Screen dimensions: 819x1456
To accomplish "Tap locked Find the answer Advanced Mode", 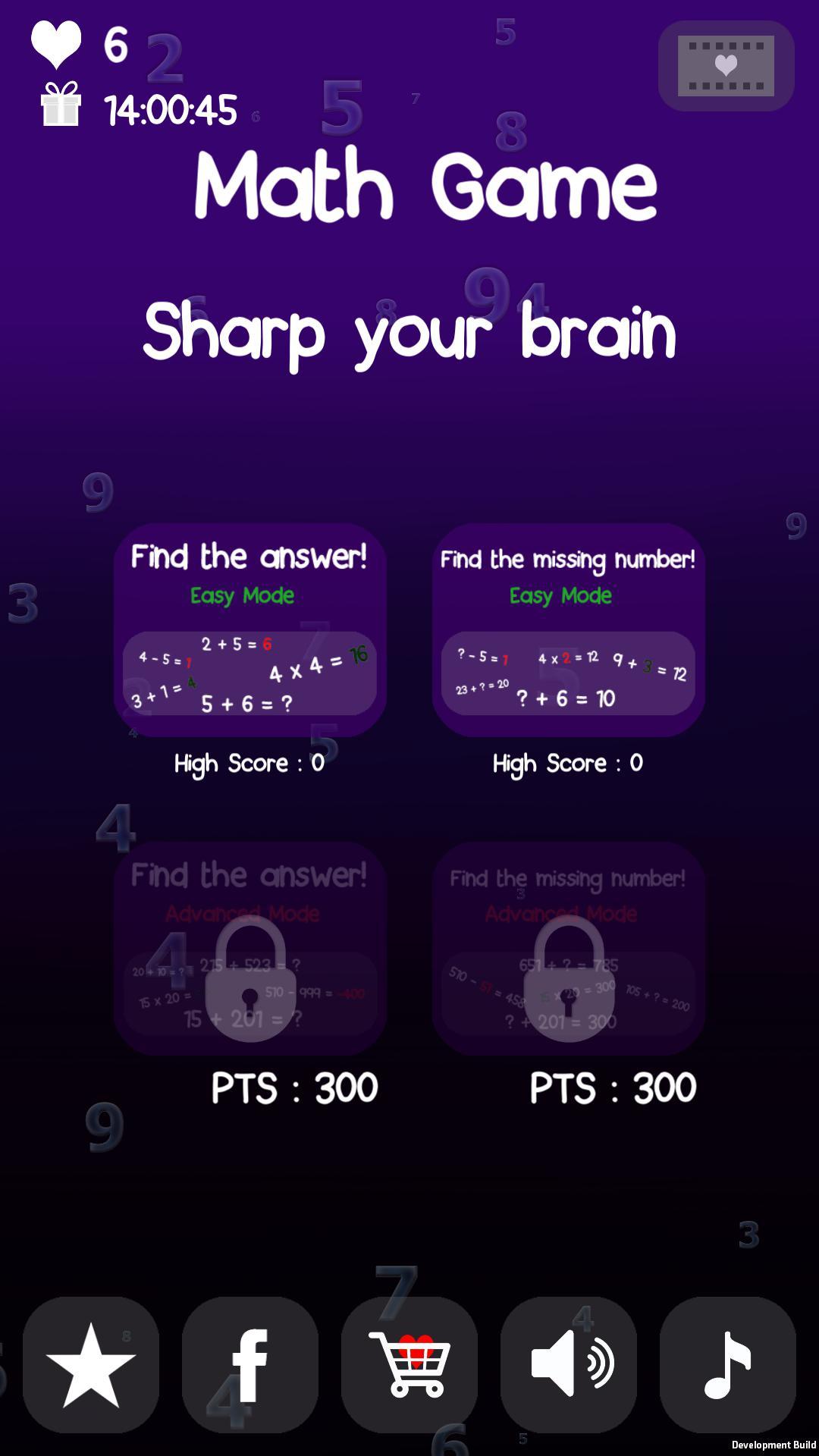I will [x=249, y=948].
